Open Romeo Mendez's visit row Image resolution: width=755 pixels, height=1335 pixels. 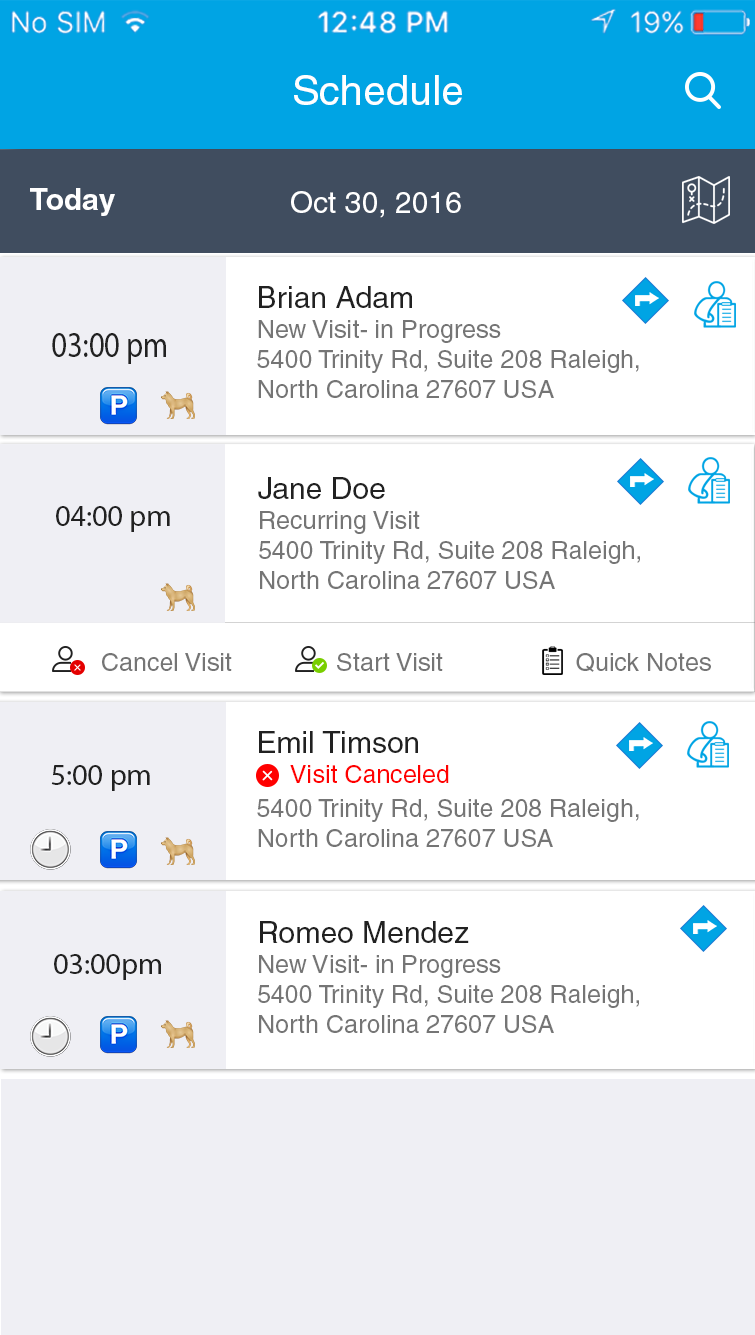point(377,980)
